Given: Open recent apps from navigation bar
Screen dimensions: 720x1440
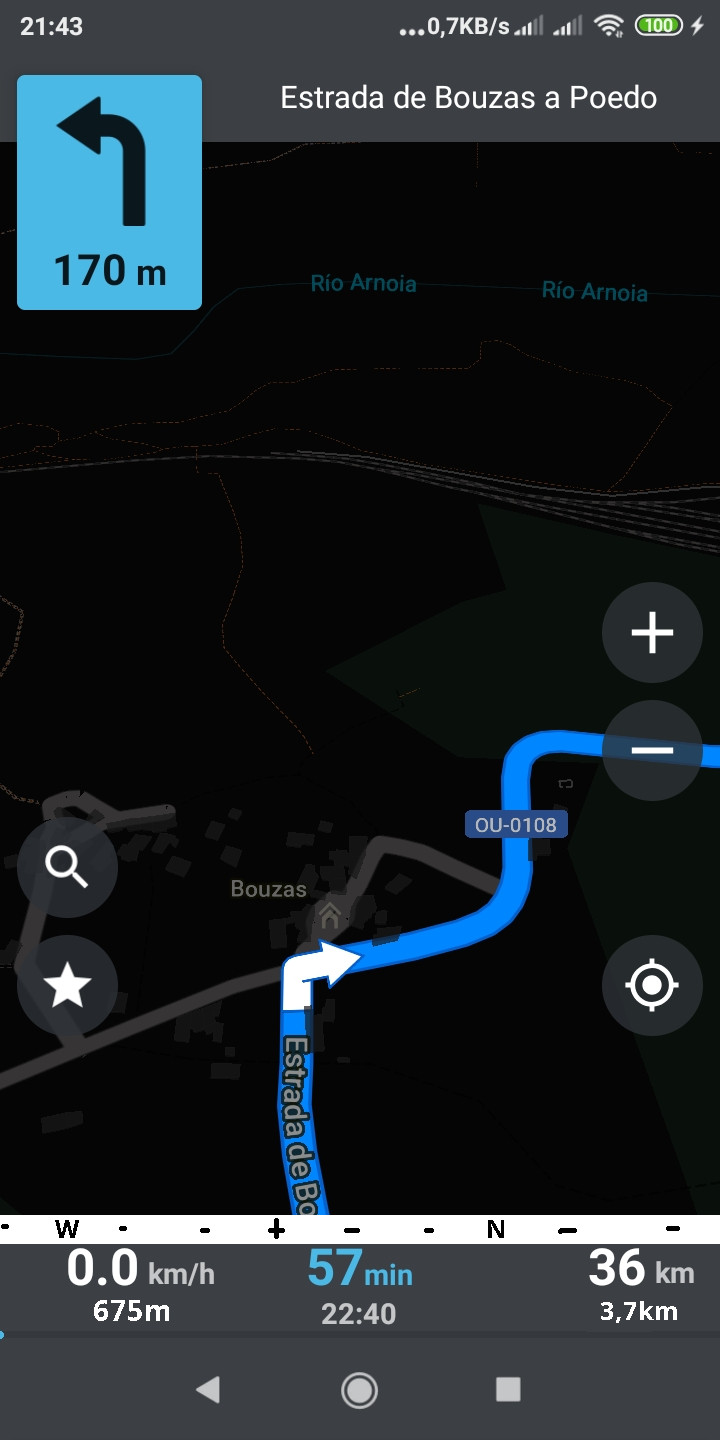Looking at the screenshot, I should click(508, 1389).
